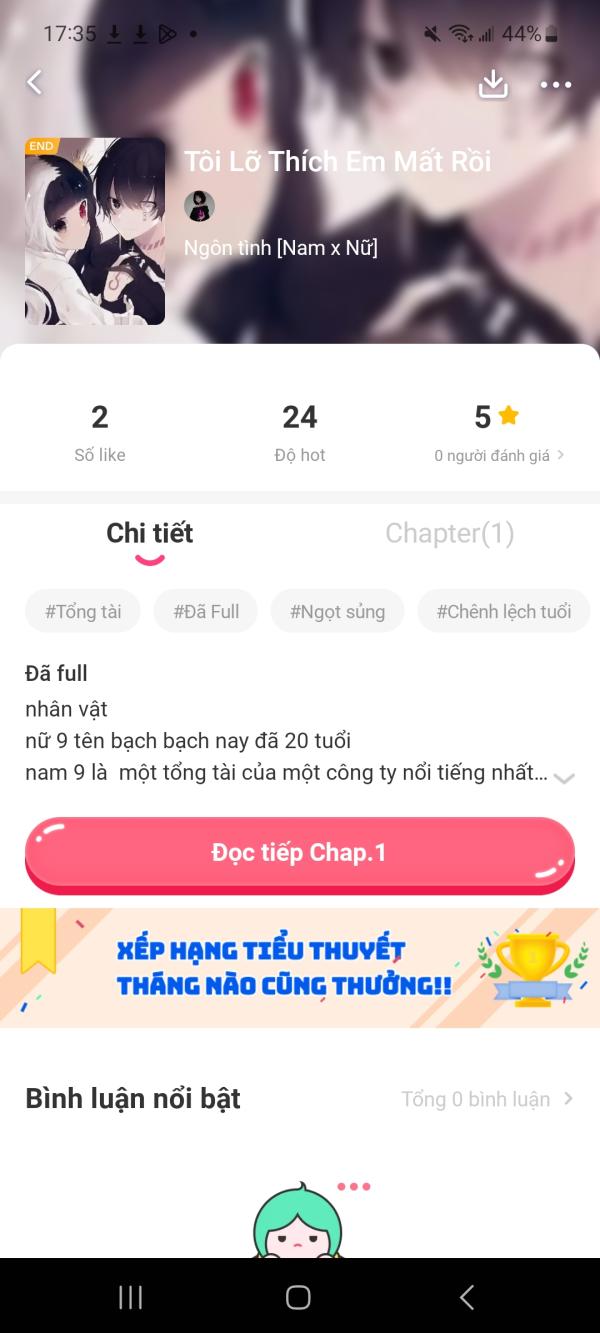Open the three-dot overflow menu
The height and width of the screenshot is (1333, 600).
tap(556, 85)
